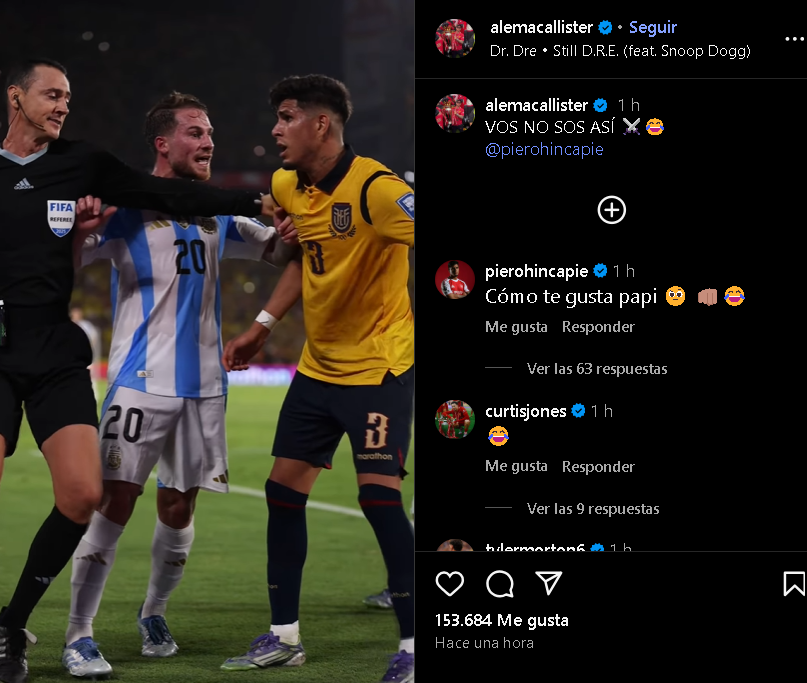Open the comment bubble icon
The width and height of the screenshot is (807, 683).
499,584
